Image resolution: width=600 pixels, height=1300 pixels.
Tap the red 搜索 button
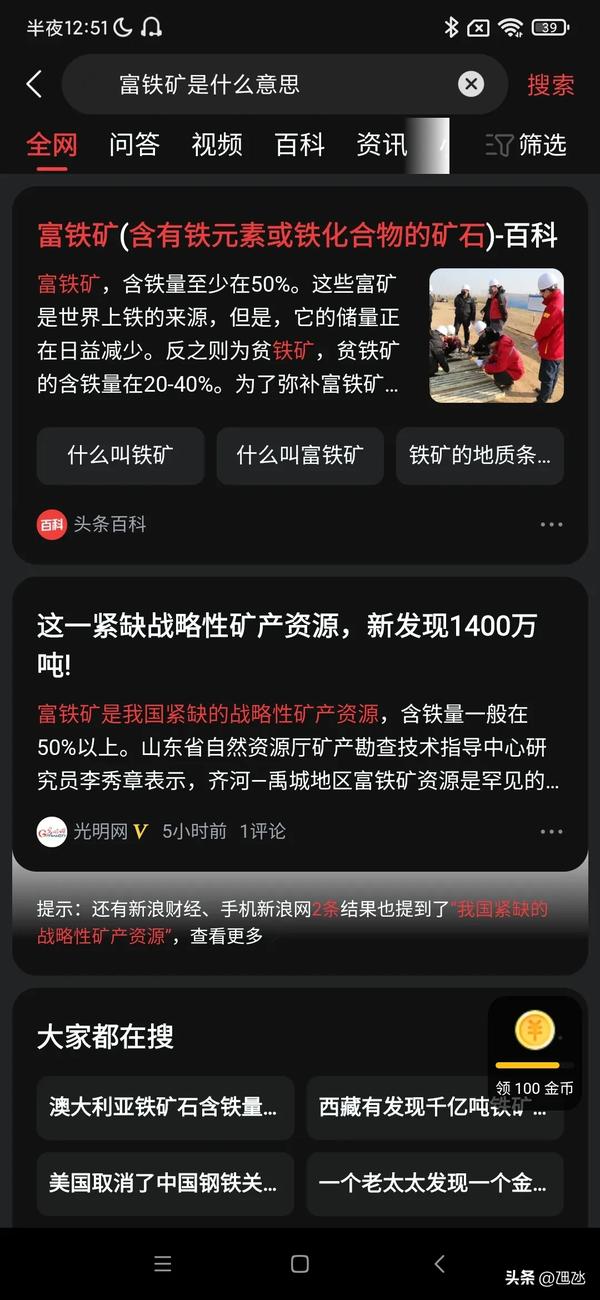(551, 85)
